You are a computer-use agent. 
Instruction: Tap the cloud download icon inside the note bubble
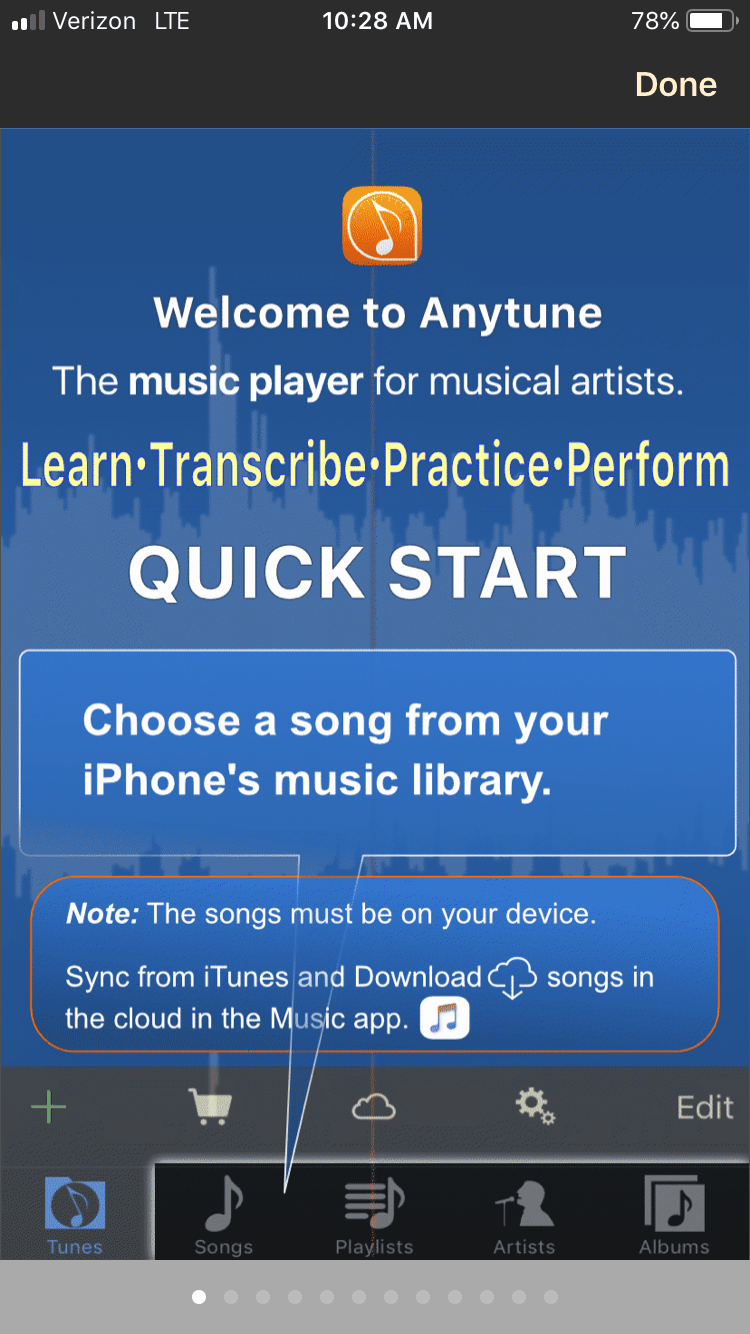click(511, 977)
